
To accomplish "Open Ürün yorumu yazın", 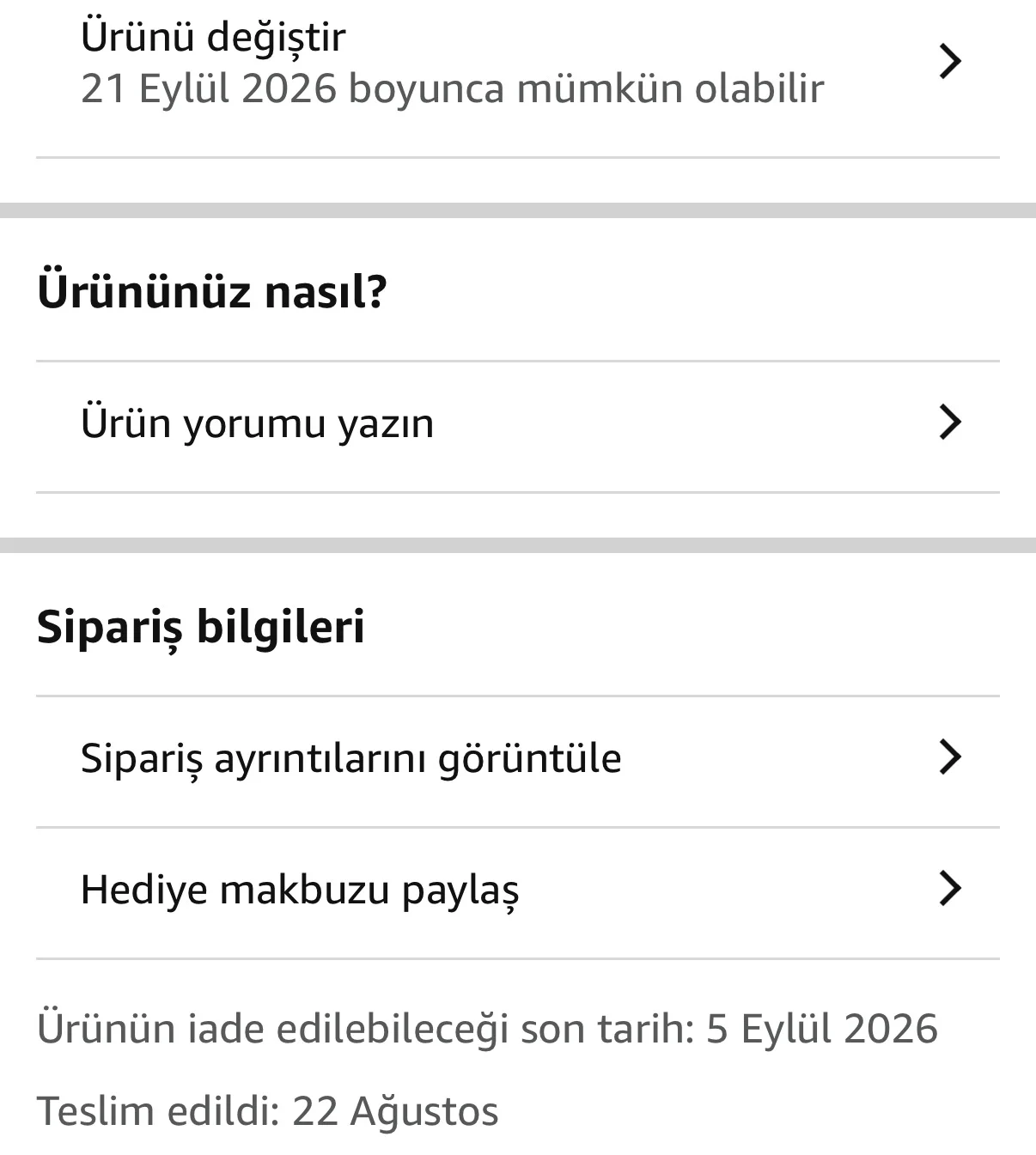I will point(518,427).
